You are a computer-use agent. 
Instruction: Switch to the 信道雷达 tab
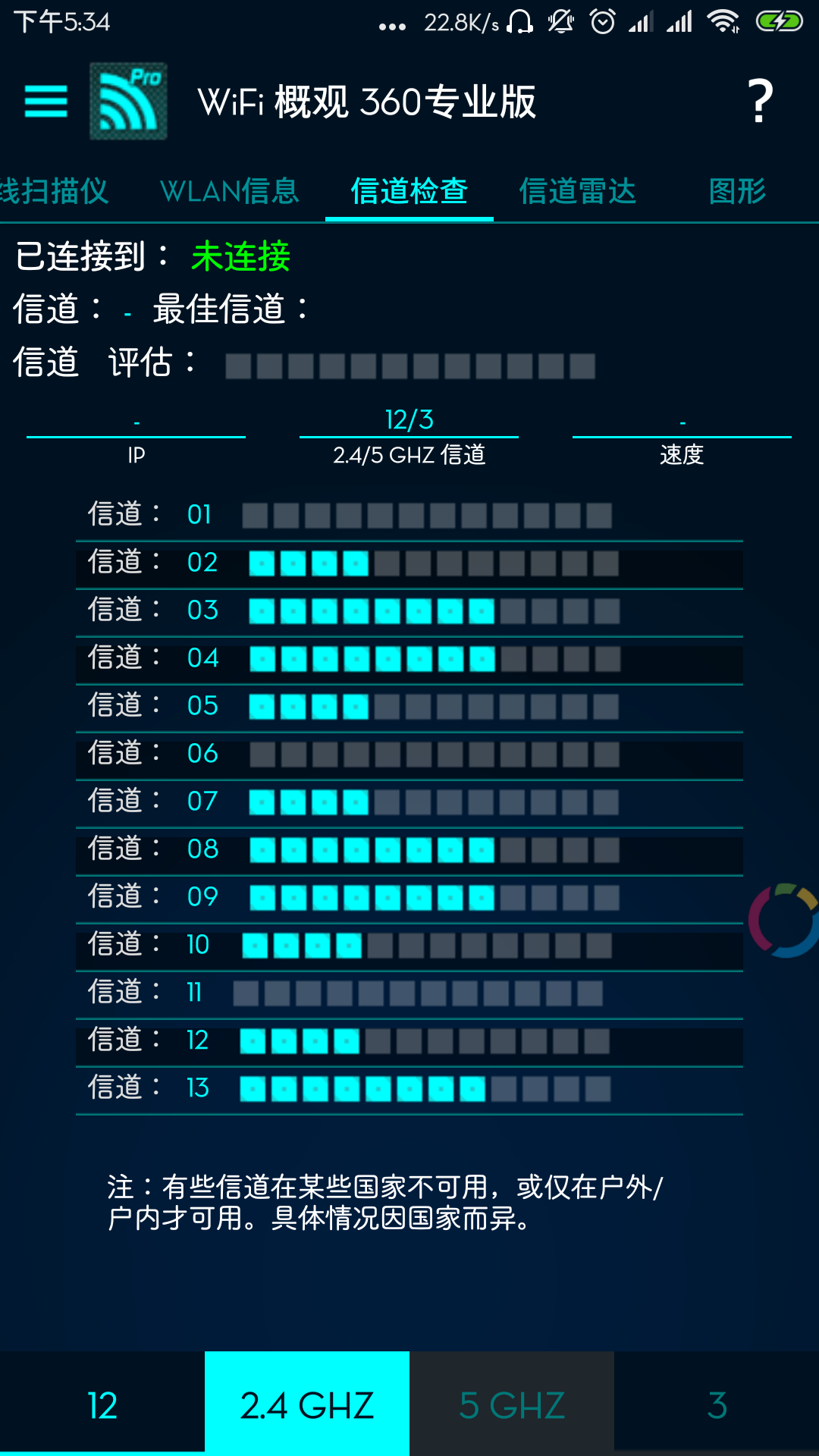click(x=579, y=192)
